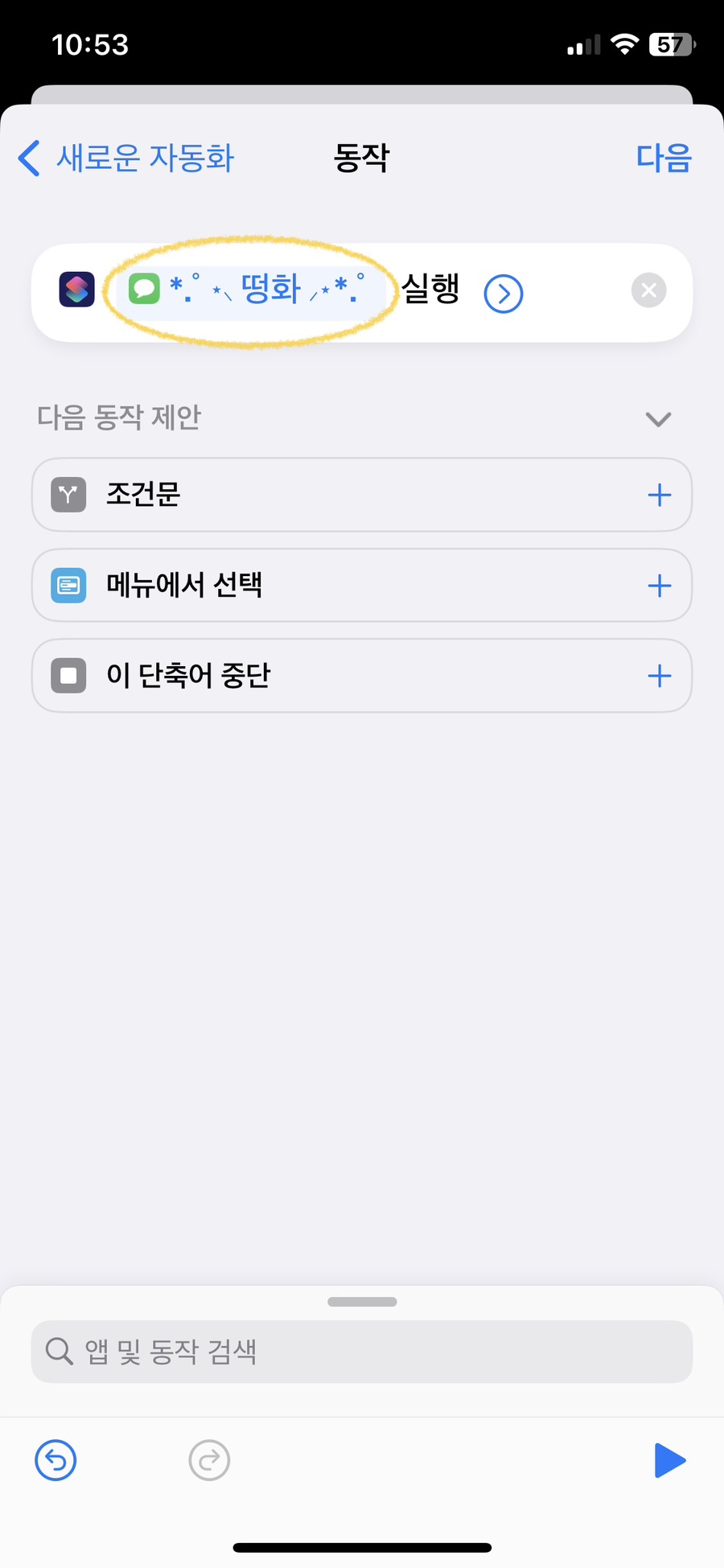
Task: Undo the last change
Action: click(x=56, y=1459)
